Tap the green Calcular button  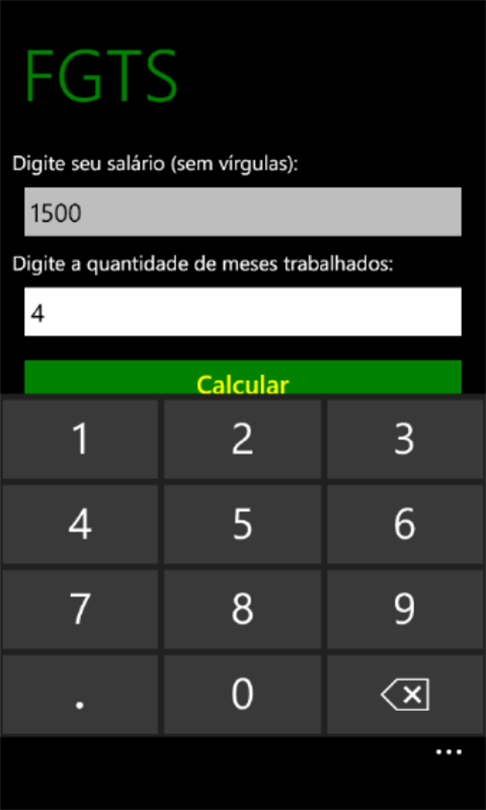(243, 377)
